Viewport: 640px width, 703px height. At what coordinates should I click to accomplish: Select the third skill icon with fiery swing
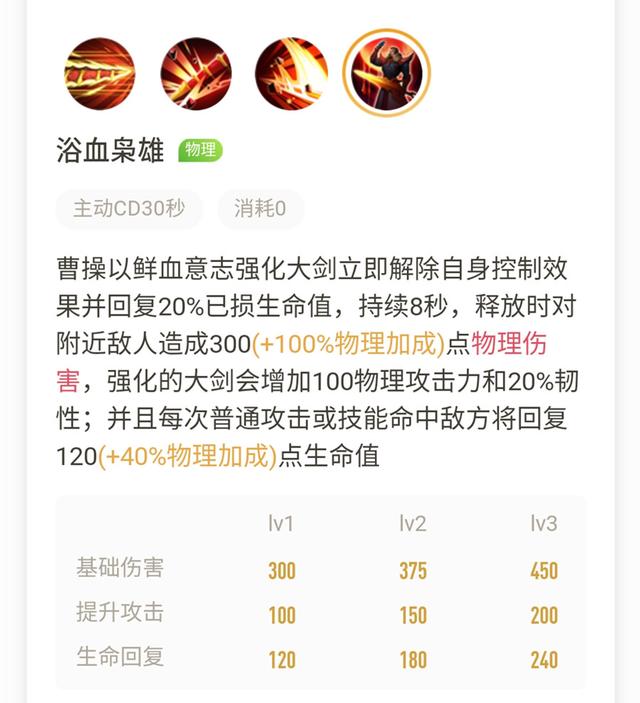point(291,73)
